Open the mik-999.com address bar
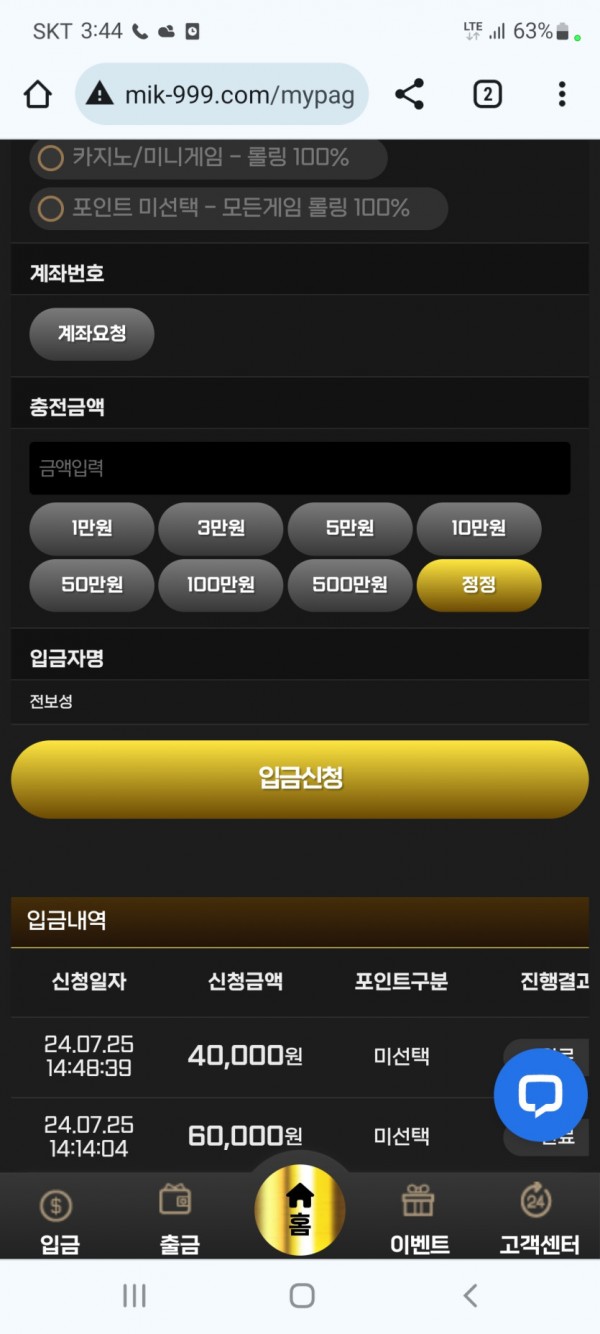Image resolution: width=600 pixels, height=1334 pixels. pos(222,95)
